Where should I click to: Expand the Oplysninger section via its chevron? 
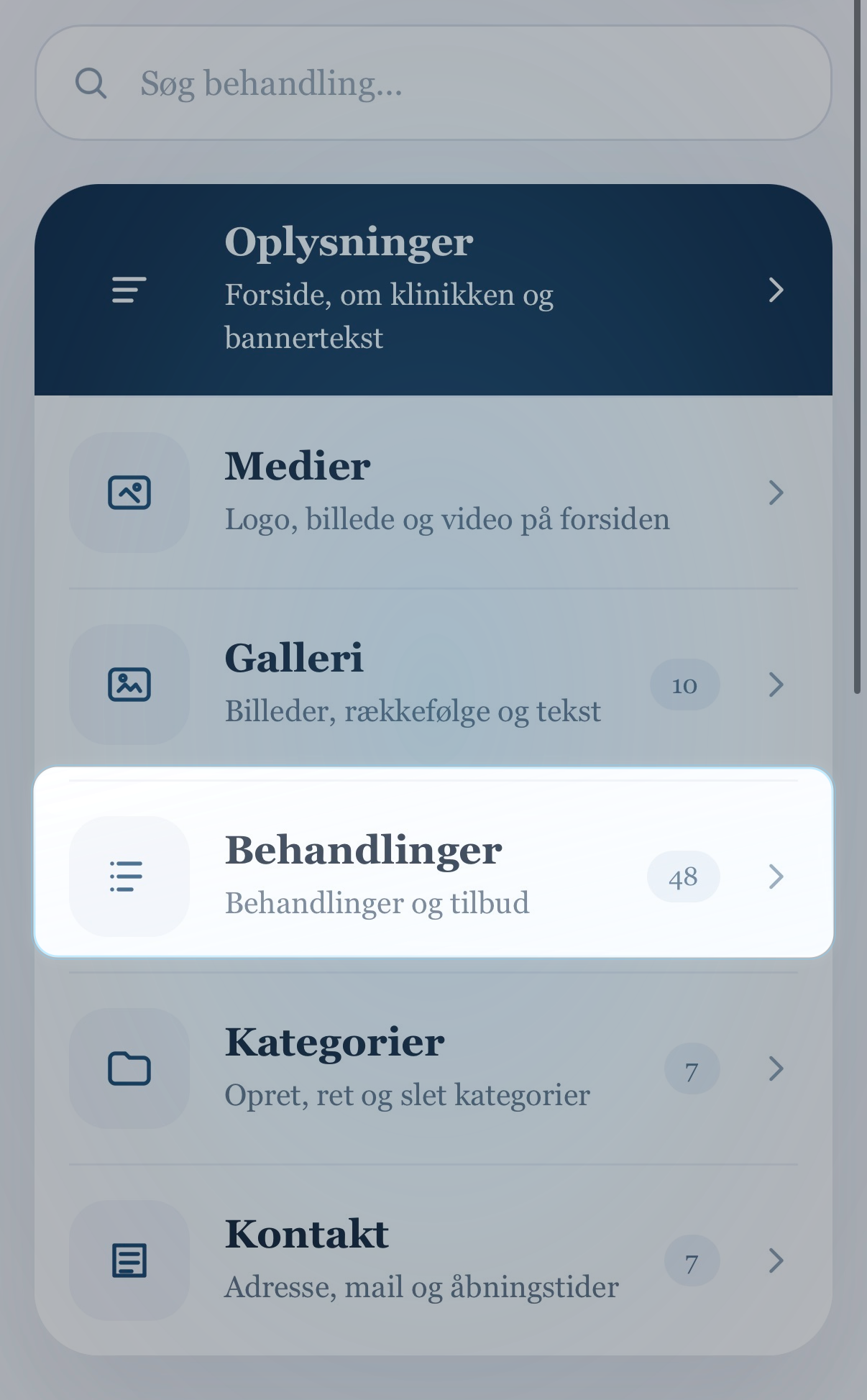coord(776,290)
